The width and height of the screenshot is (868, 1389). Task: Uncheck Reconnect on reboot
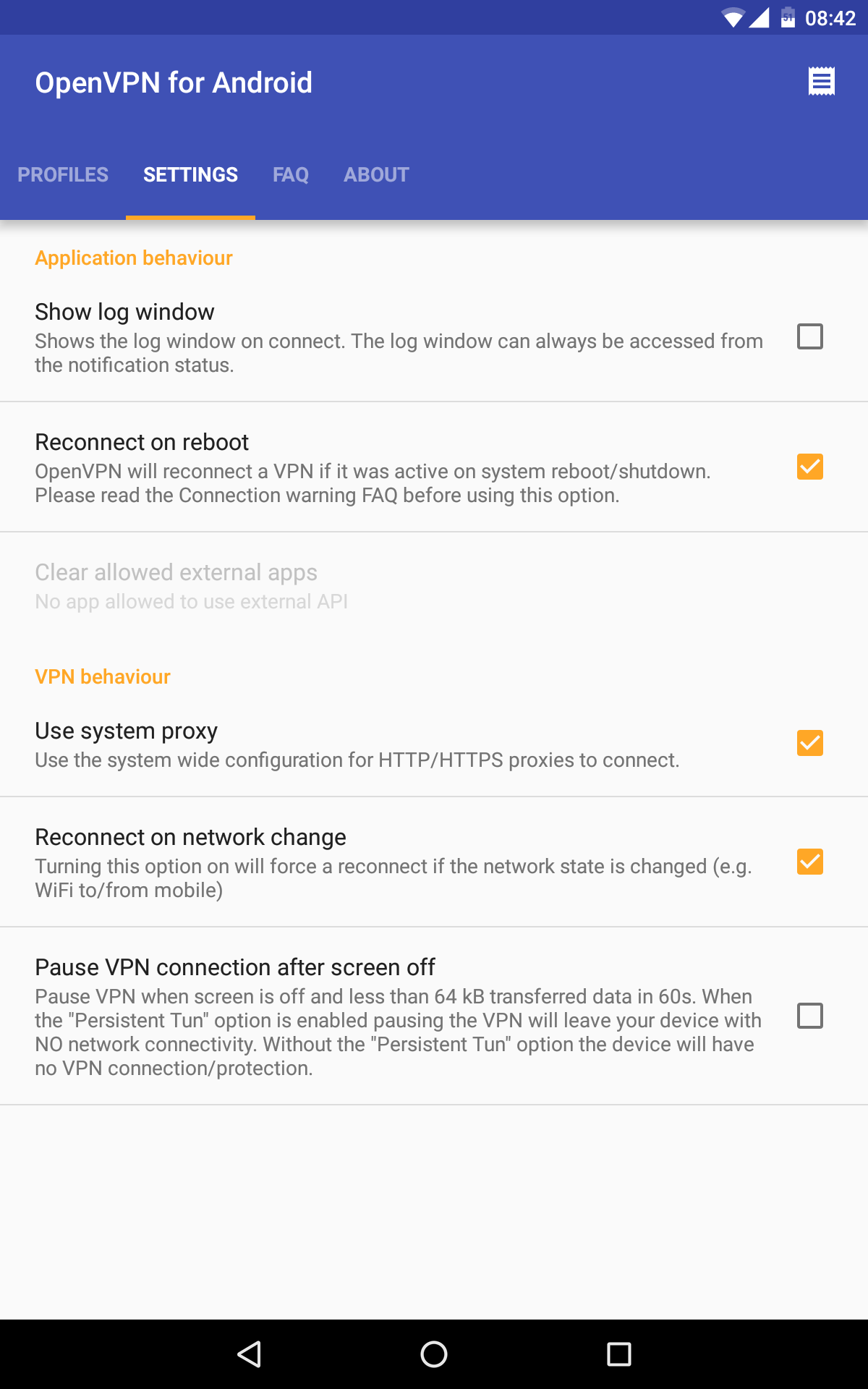pyautogui.click(x=809, y=467)
